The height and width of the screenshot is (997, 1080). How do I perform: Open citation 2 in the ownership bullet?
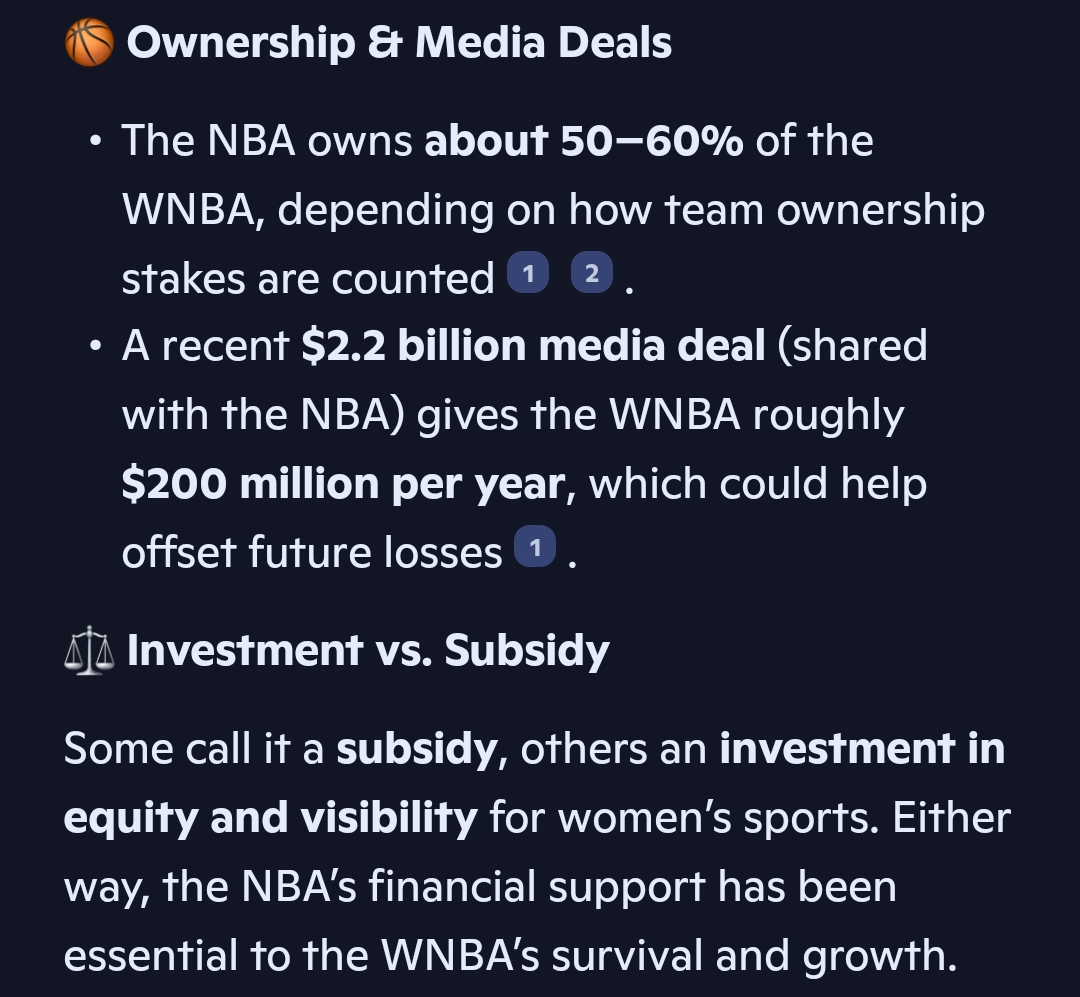click(591, 274)
